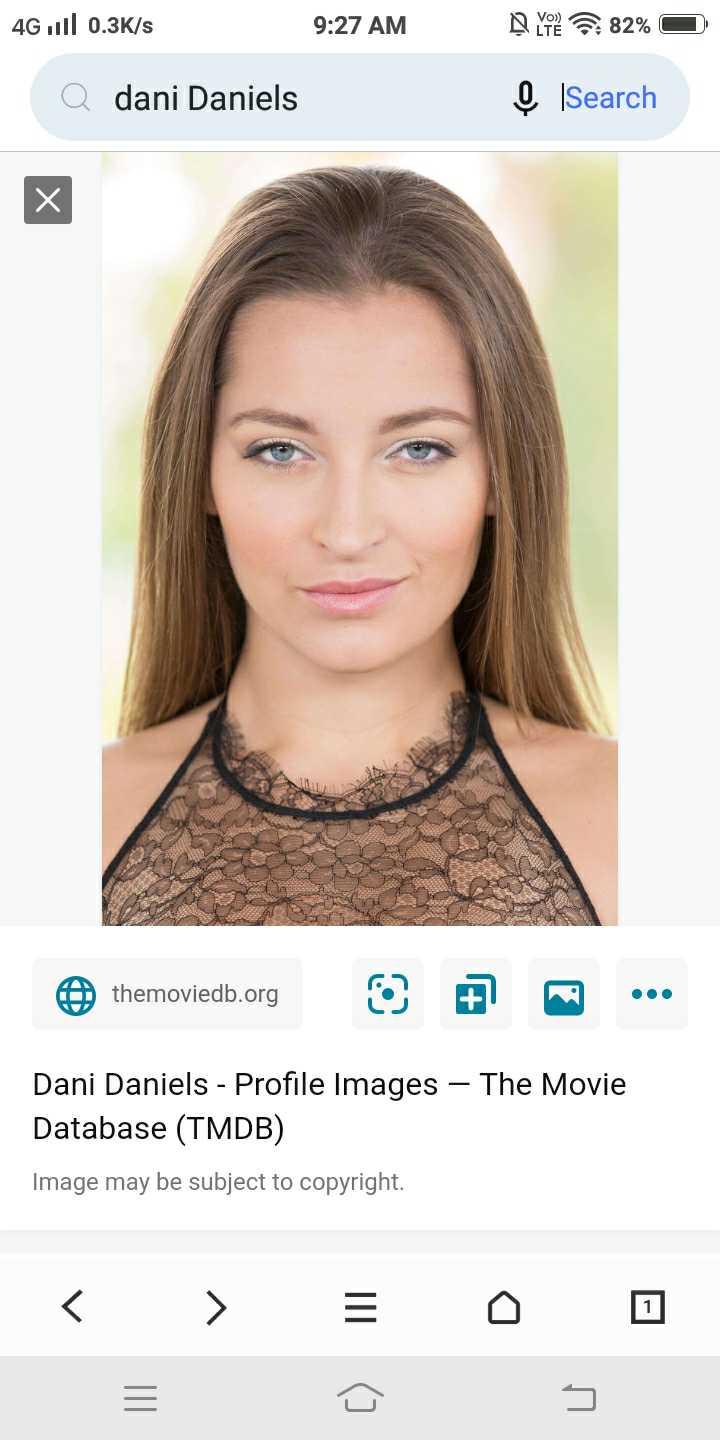Open the browser menu
This screenshot has width=720, height=1440.
point(360,1307)
